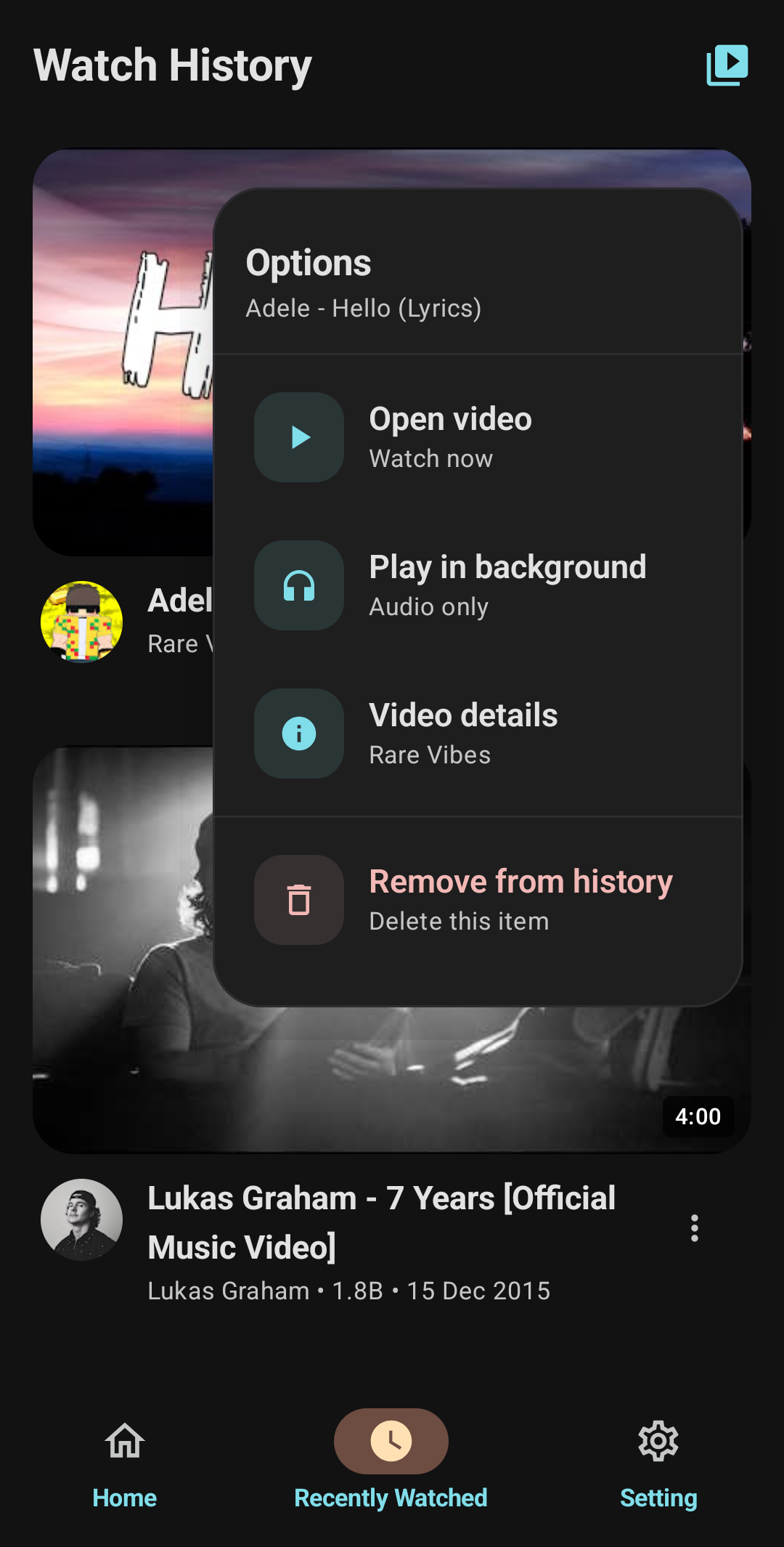Choose Remove from history option
This screenshot has height=1547, width=784.
point(478,900)
